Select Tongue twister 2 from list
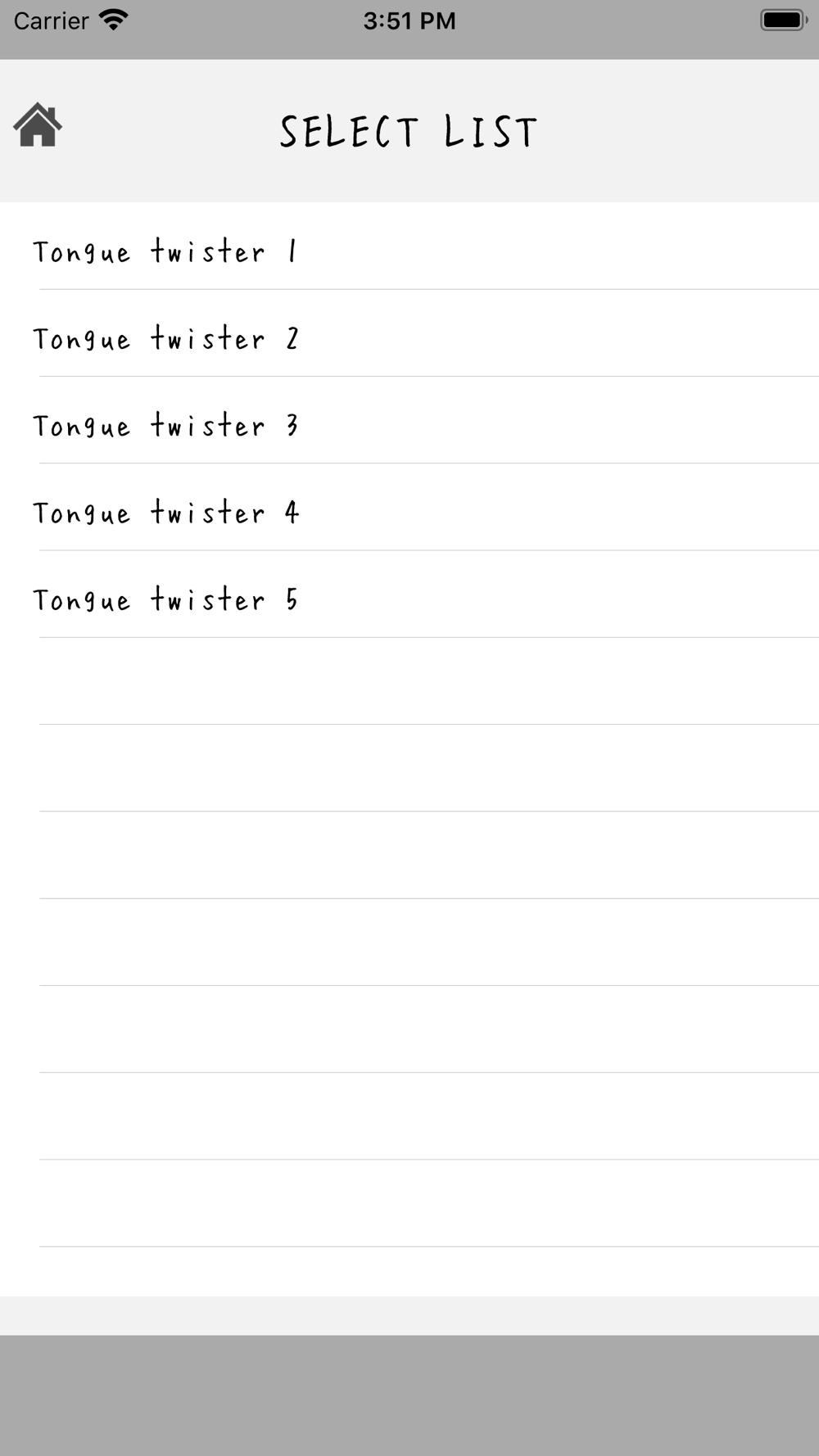Screen dimensions: 819x1456 pyautogui.click(x=409, y=333)
